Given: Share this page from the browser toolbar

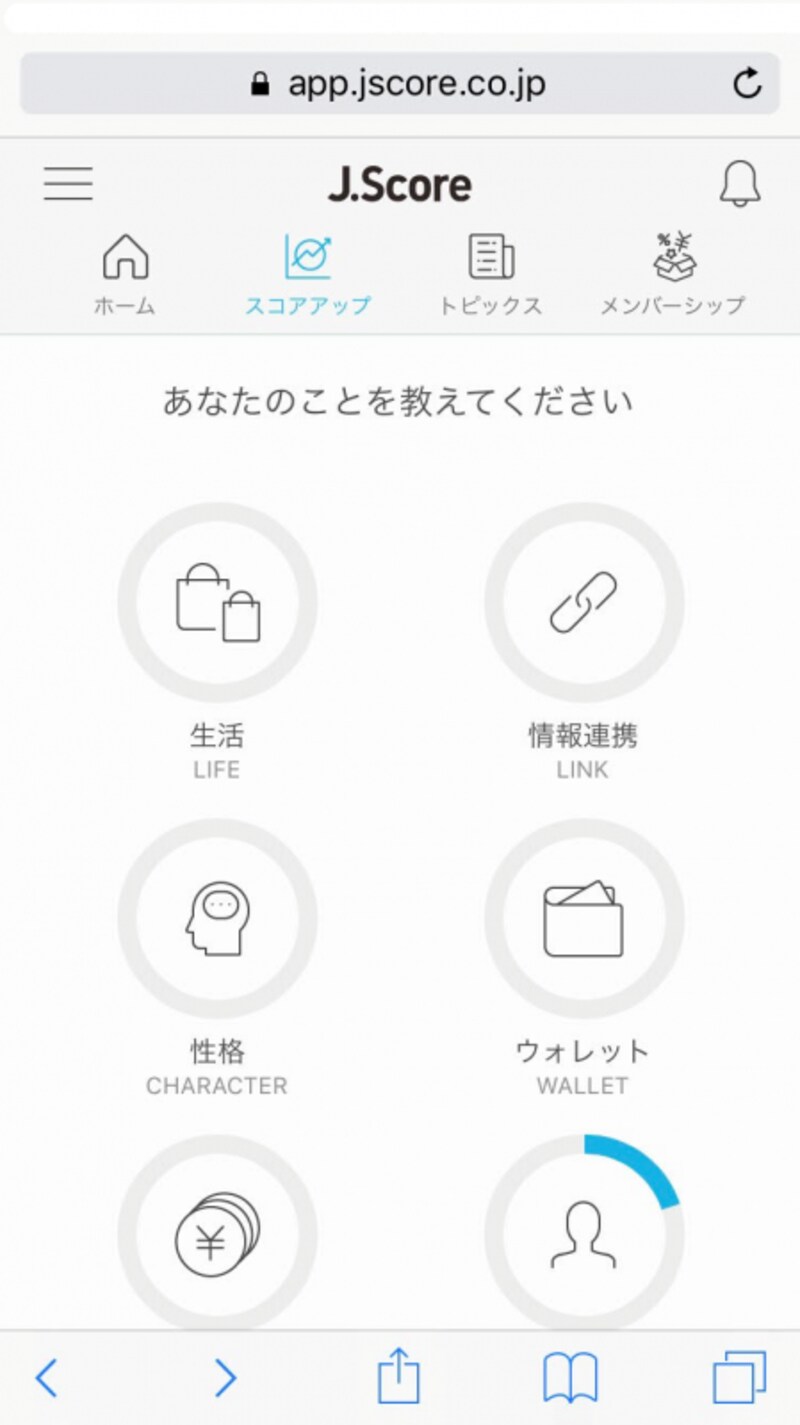Looking at the screenshot, I should (397, 1376).
